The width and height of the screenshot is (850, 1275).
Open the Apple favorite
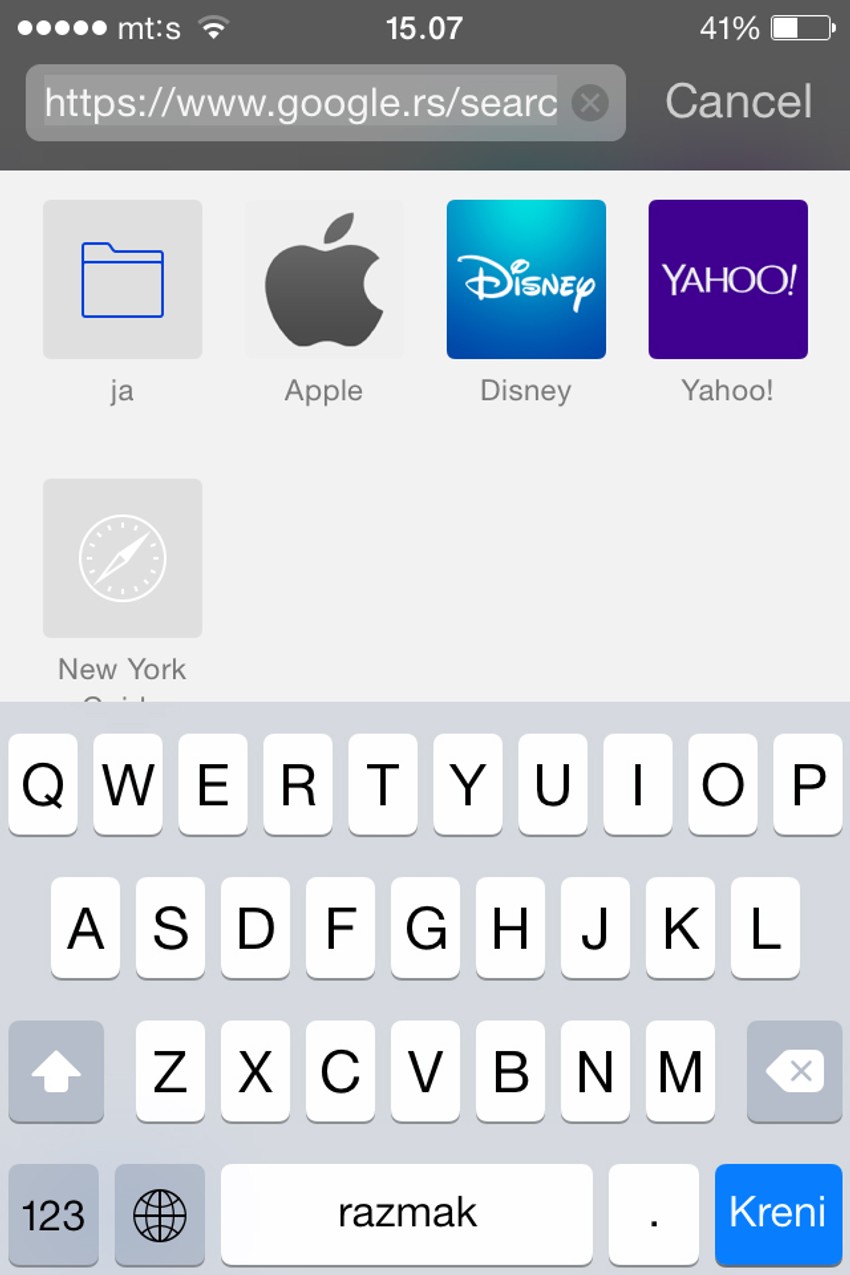coord(324,279)
